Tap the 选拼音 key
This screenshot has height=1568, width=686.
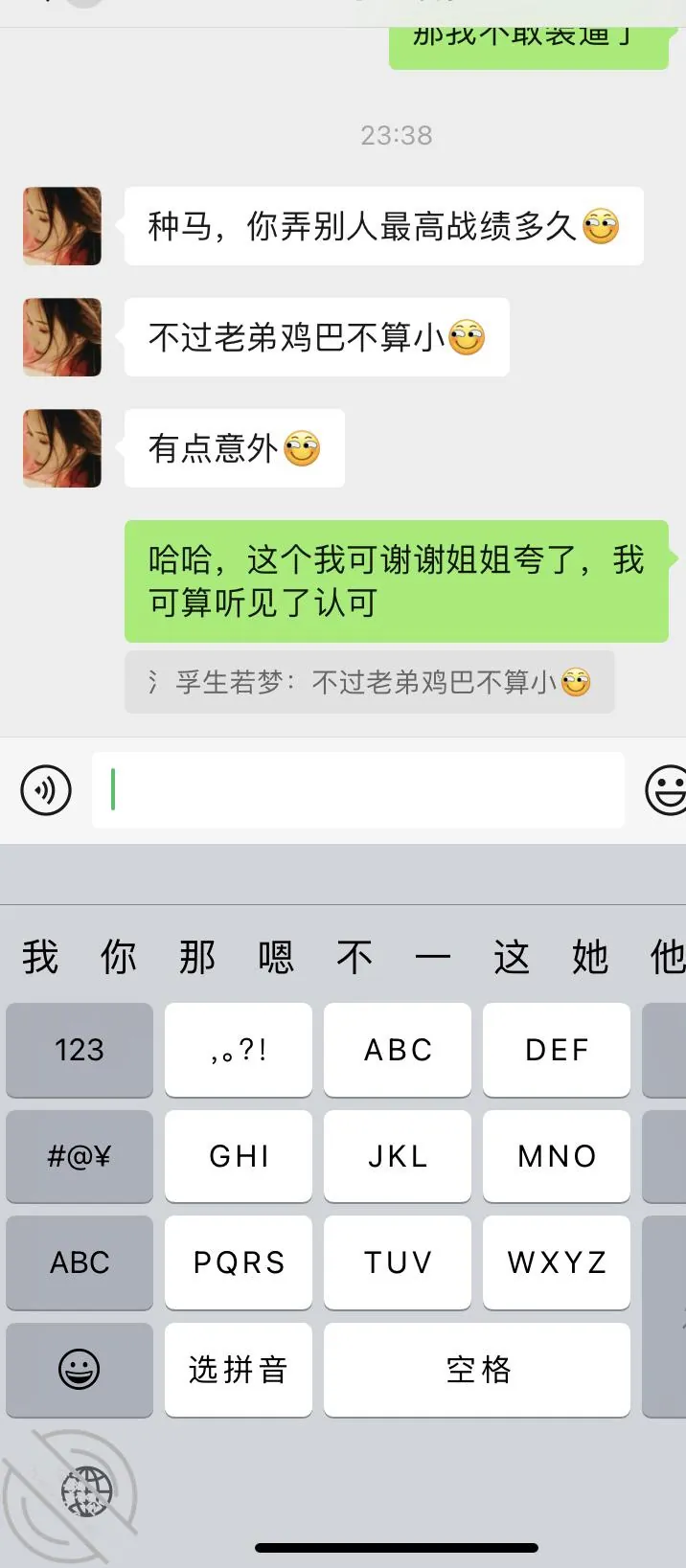point(239,1370)
